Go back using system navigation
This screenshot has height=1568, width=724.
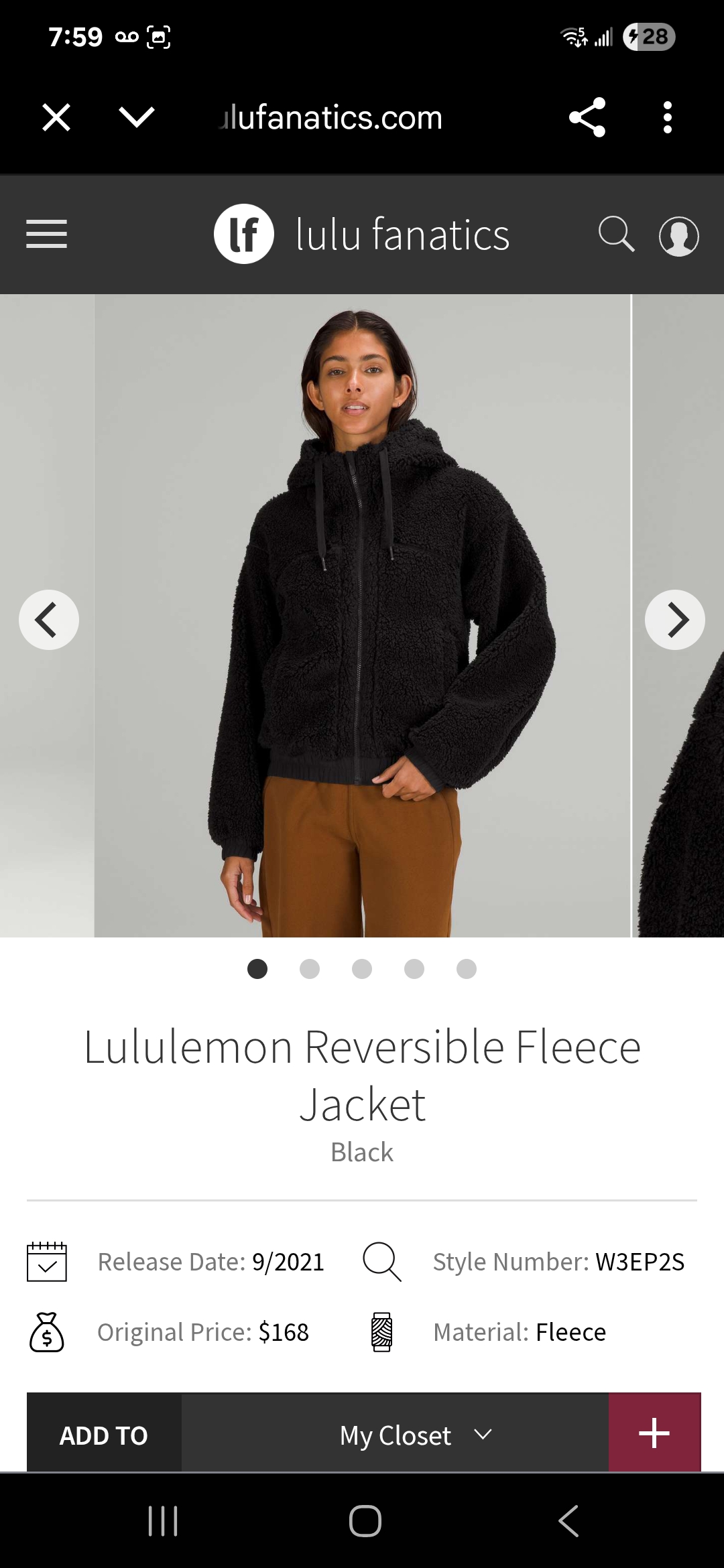[568, 1520]
